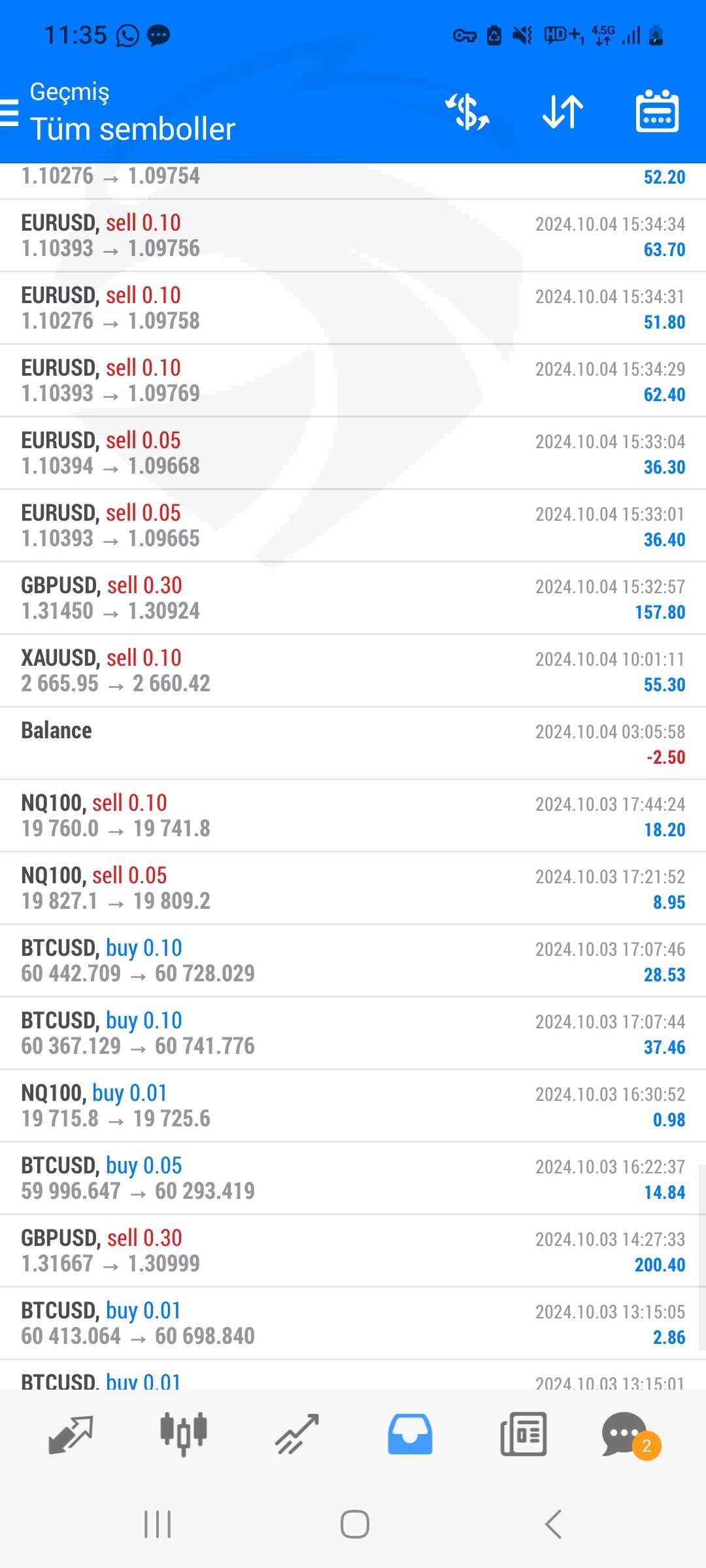706x1568 pixels.
Task: Switch to the Charts candlestick tab
Action: [x=184, y=1435]
